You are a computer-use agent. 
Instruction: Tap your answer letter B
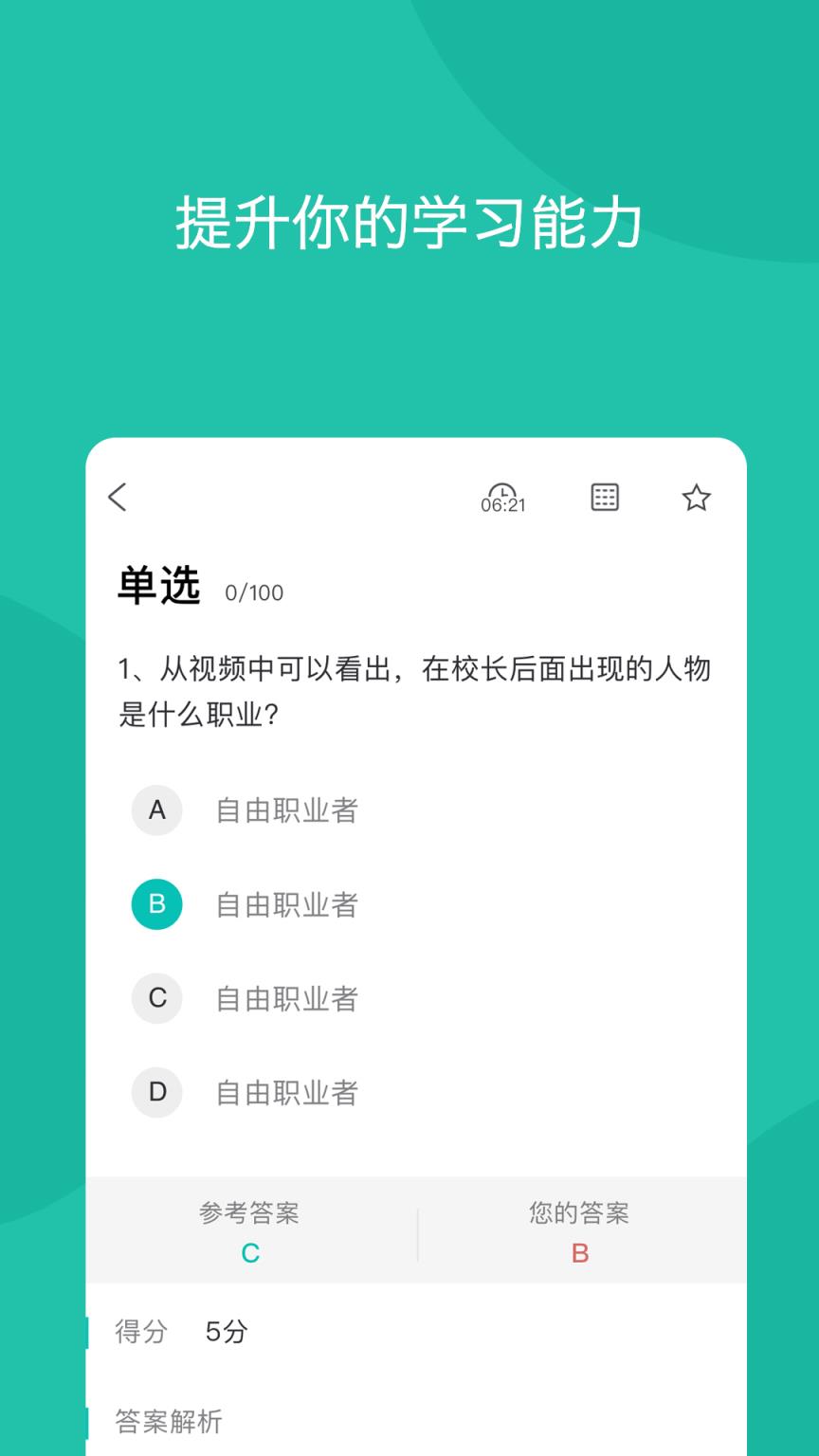pyautogui.click(x=581, y=1252)
